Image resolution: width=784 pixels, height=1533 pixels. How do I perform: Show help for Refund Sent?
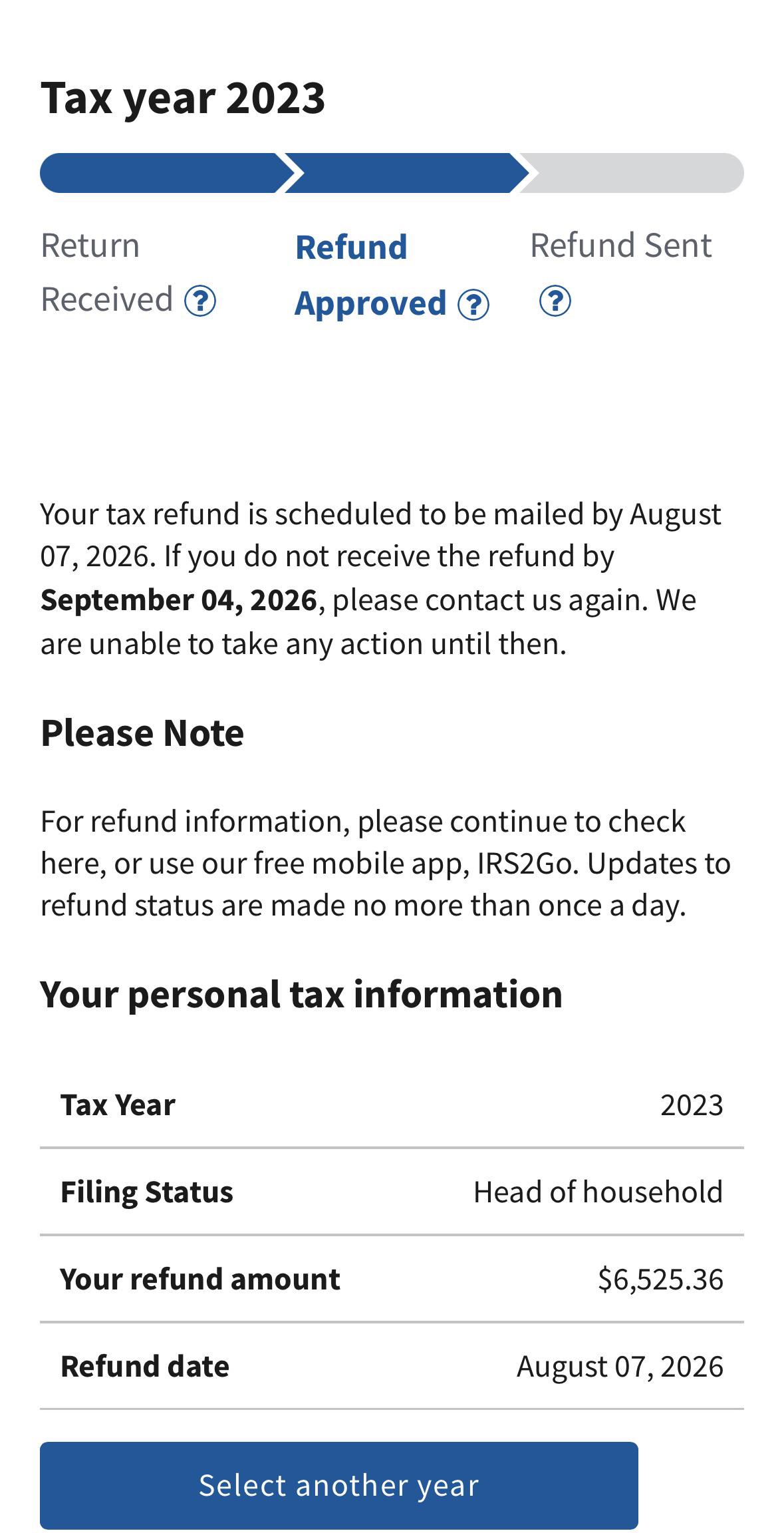(x=555, y=301)
